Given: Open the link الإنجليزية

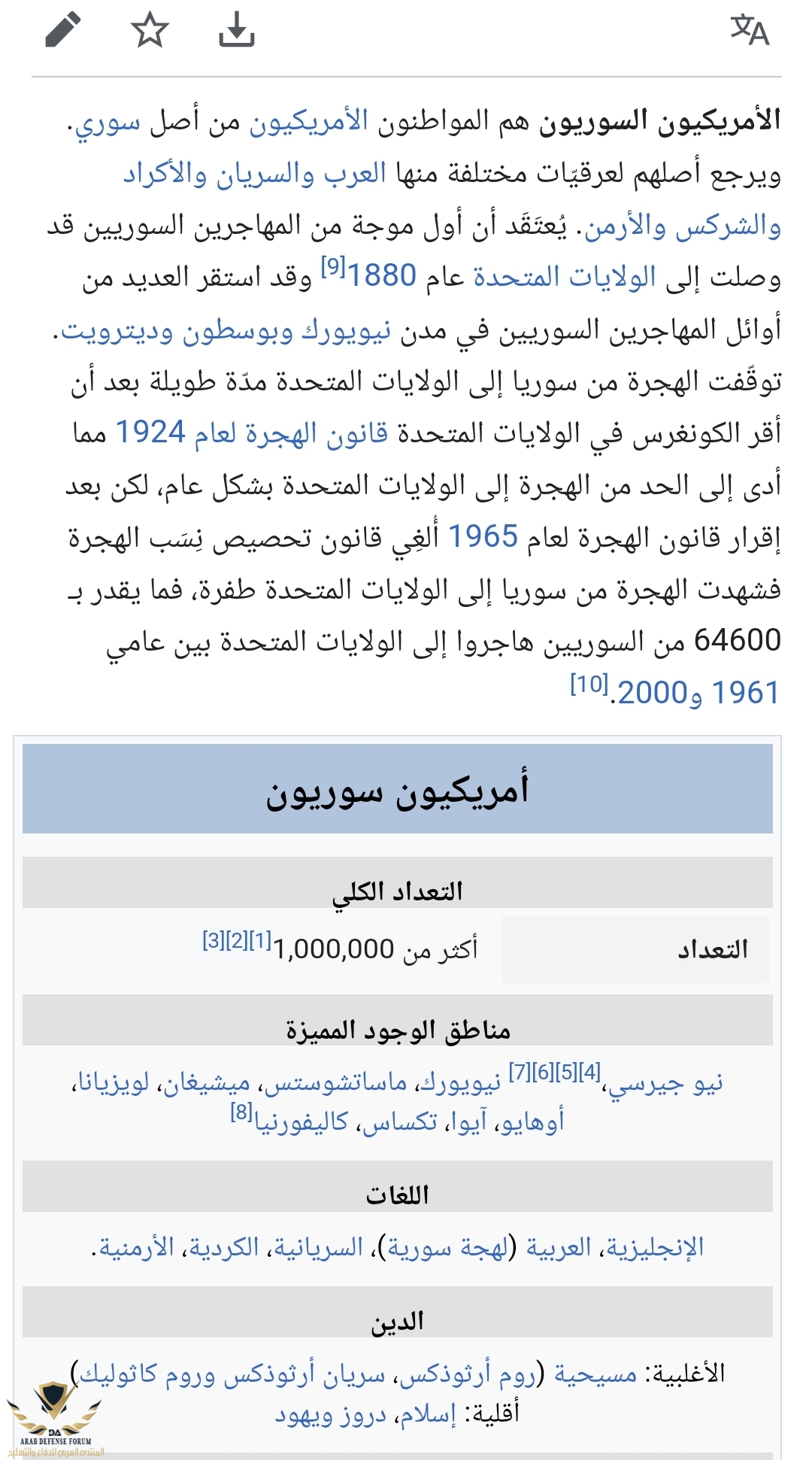Looking at the screenshot, I should click(656, 1248).
